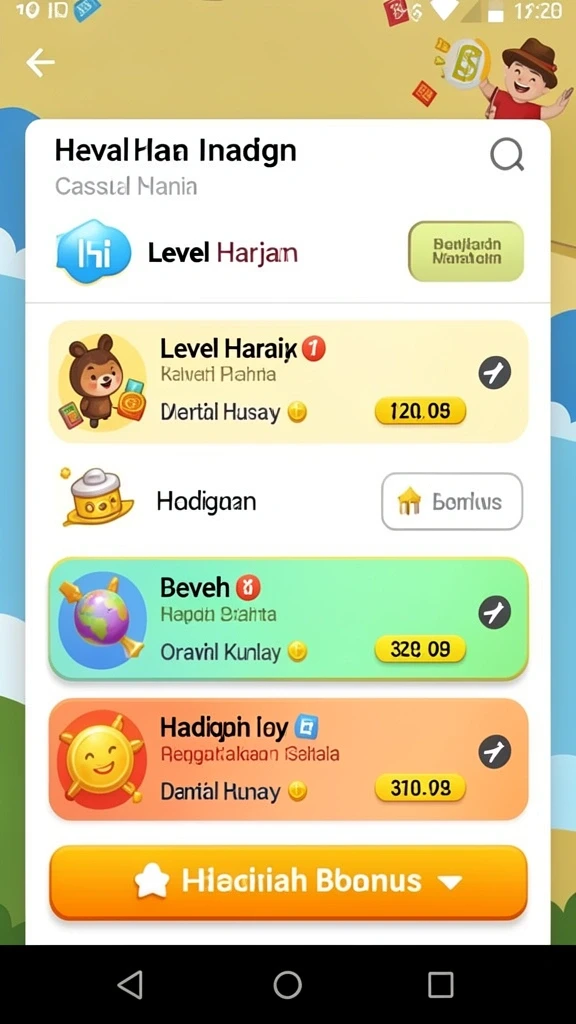This screenshot has width=576, height=1024.
Task: Open the Level Haraix bear card
Action: [x=288, y=381]
